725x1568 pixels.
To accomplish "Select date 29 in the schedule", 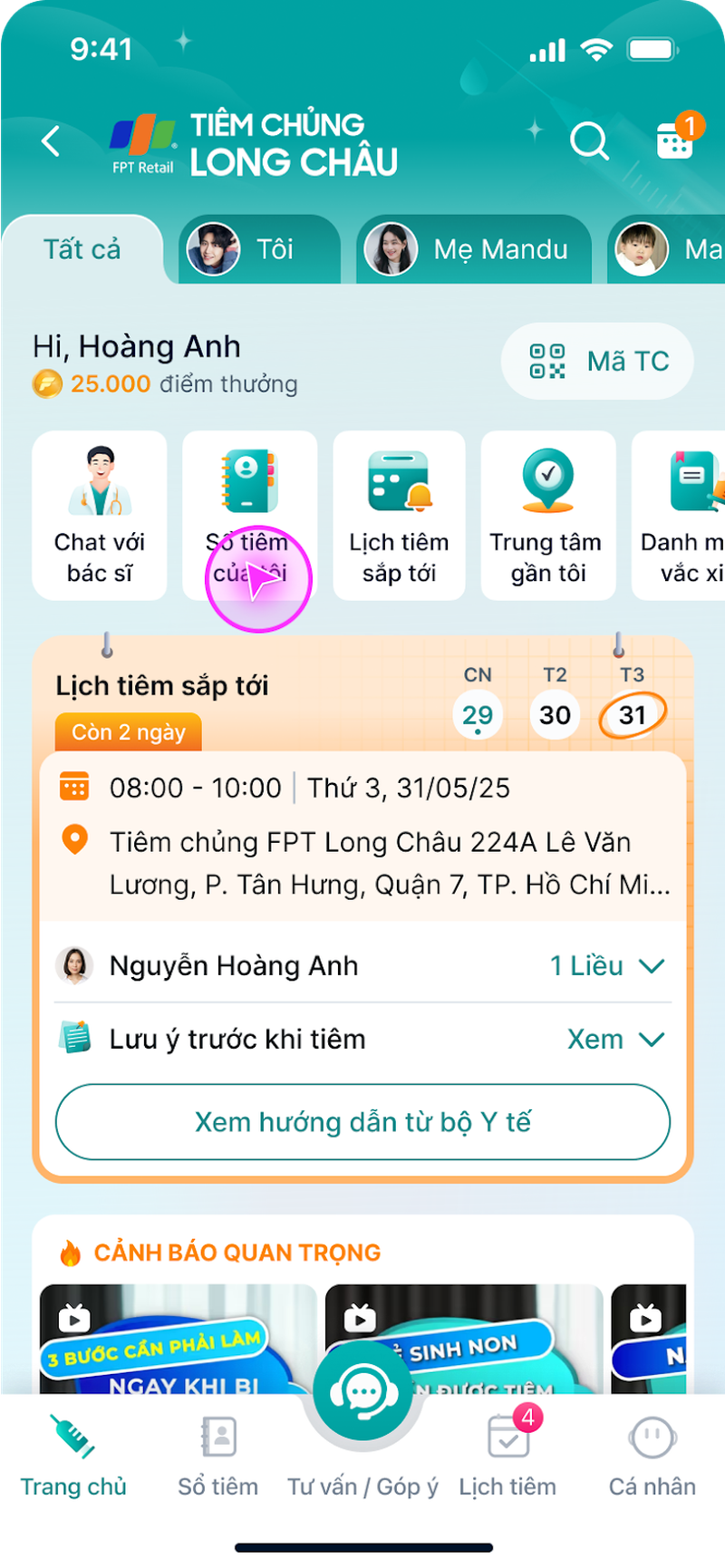I will [478, 714].
